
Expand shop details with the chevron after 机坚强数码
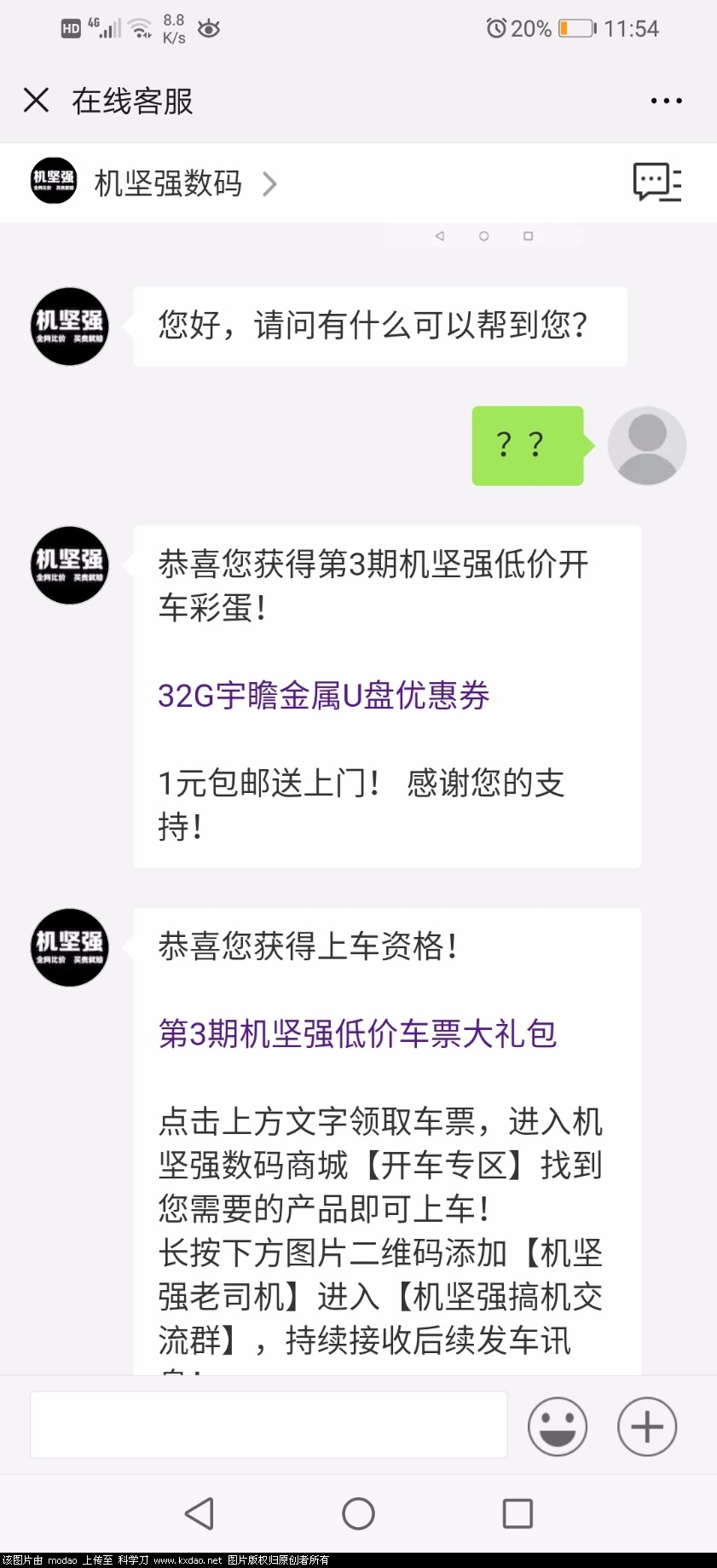(269, 183)
